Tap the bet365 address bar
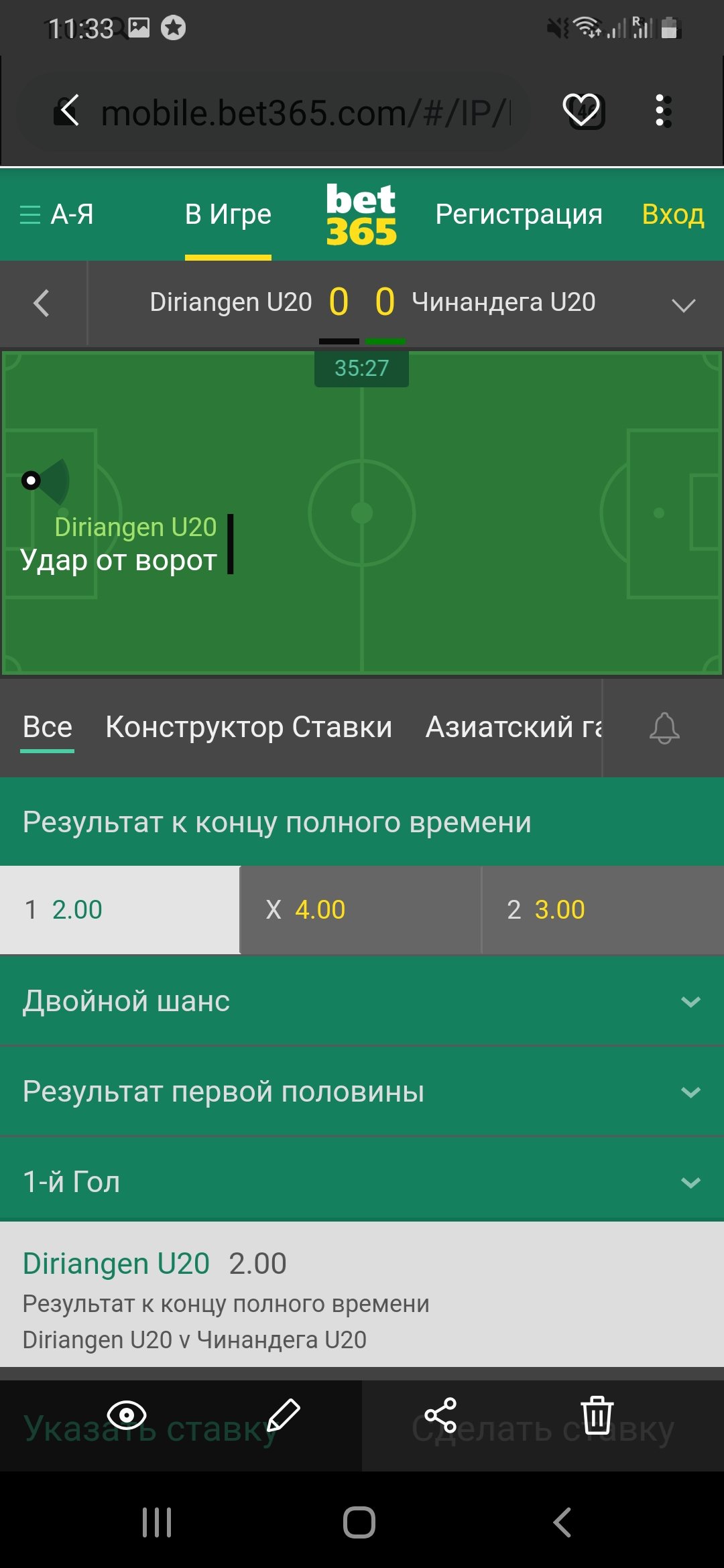This screenshot has width=724, height=1568. tap(305, 113)
